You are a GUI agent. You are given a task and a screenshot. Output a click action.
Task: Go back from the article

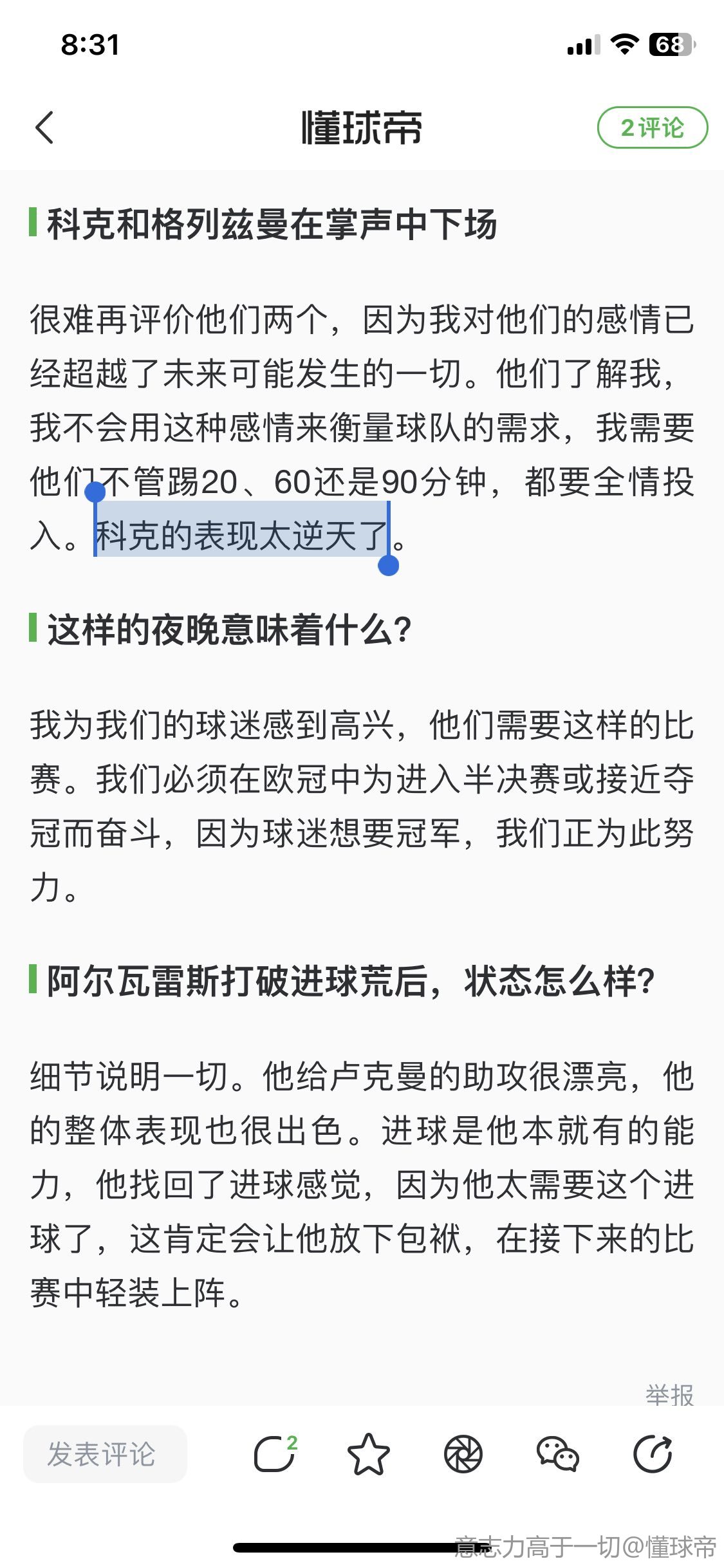[44, 127]
